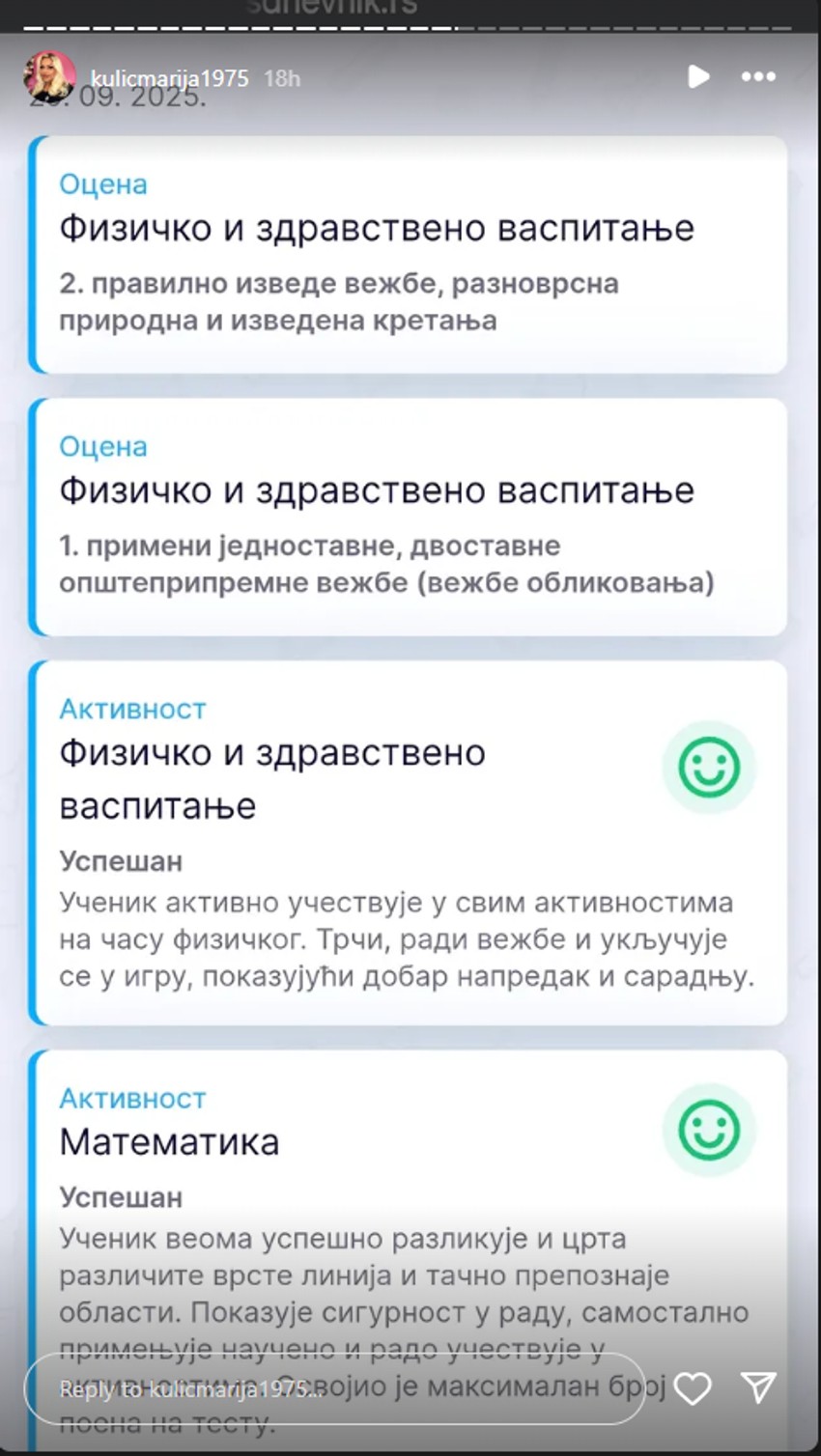Open kulicmarija1975 username link
821x1456 pixels.
169,78
